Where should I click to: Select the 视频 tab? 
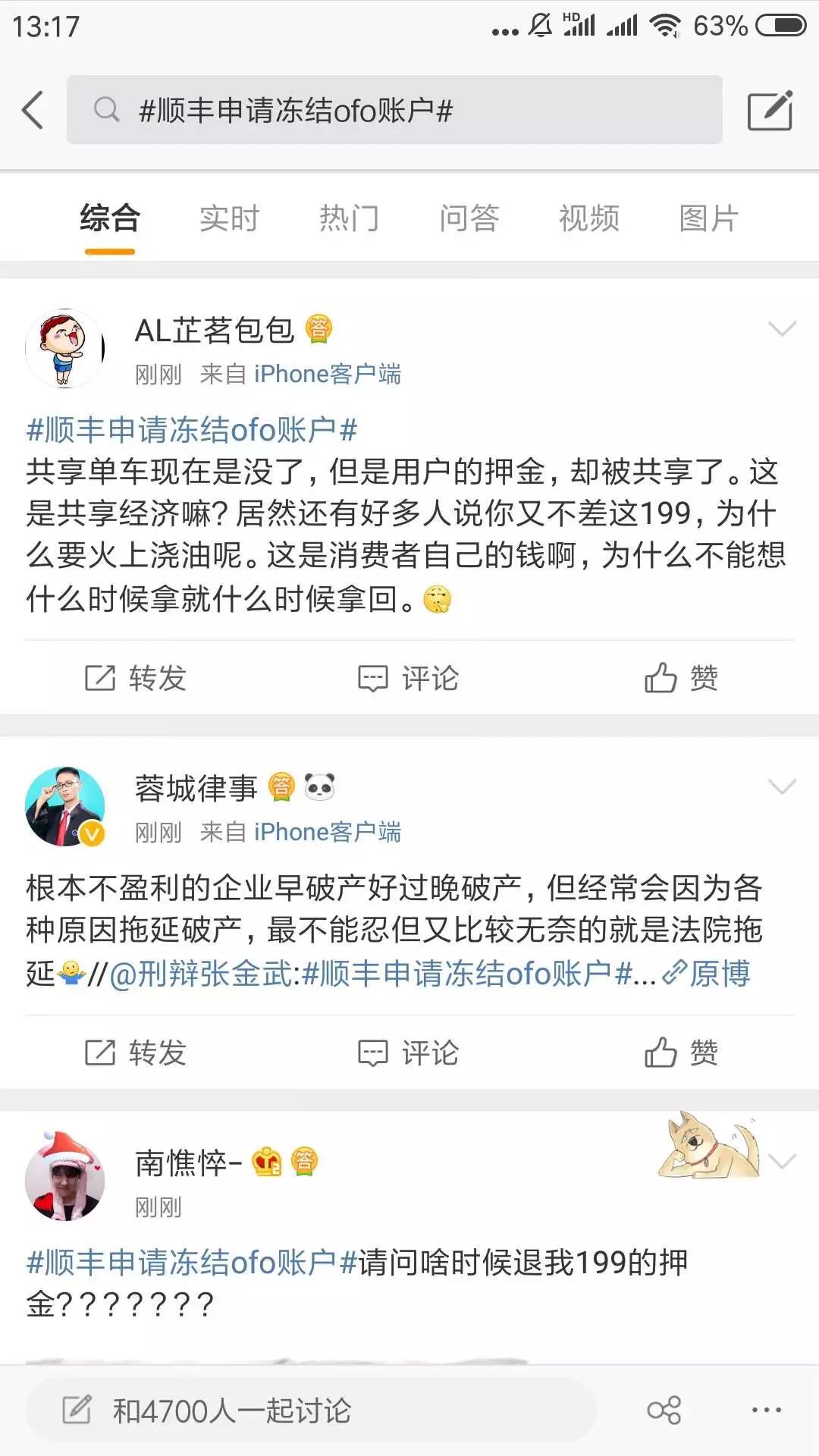click(x=588, y=218)
